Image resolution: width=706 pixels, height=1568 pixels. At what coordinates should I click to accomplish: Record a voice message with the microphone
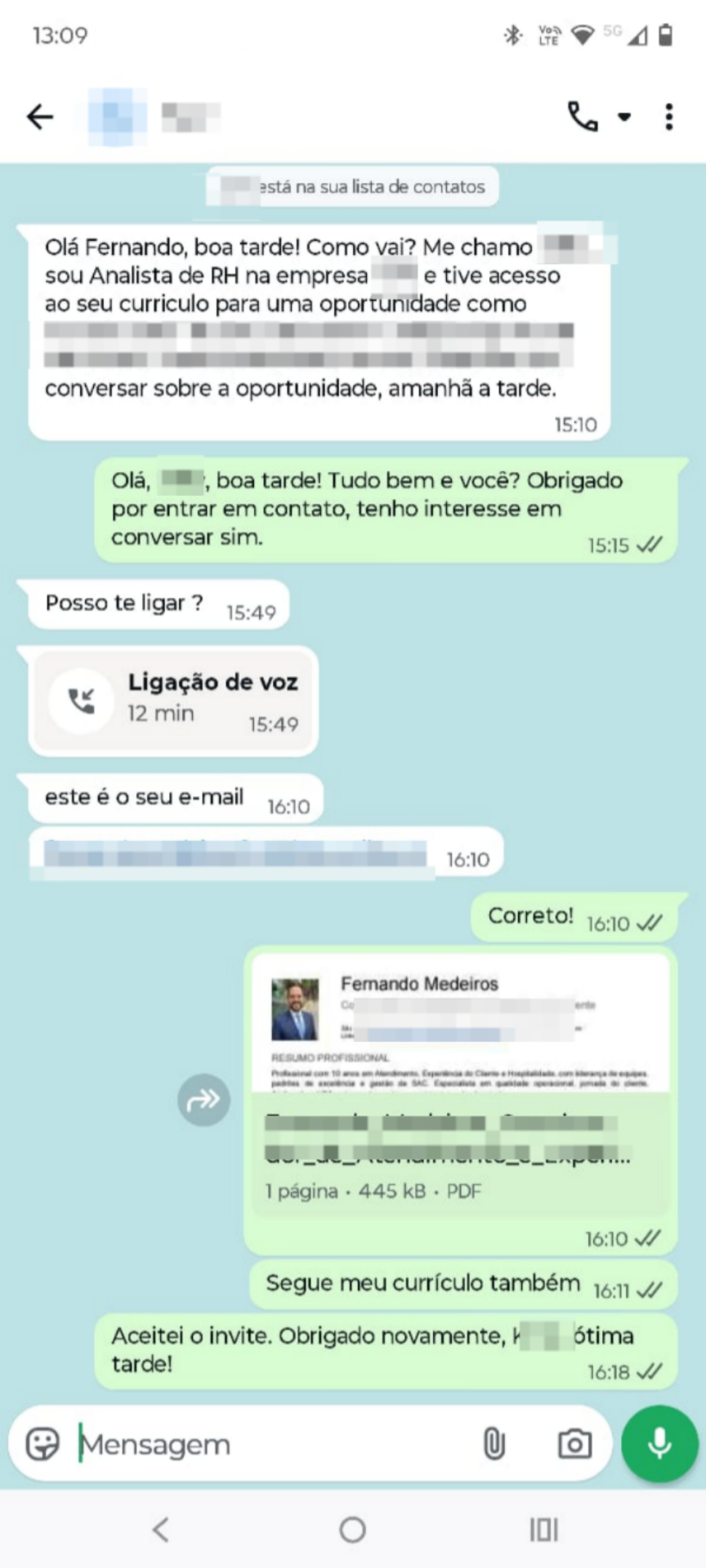click(659, 1444)
